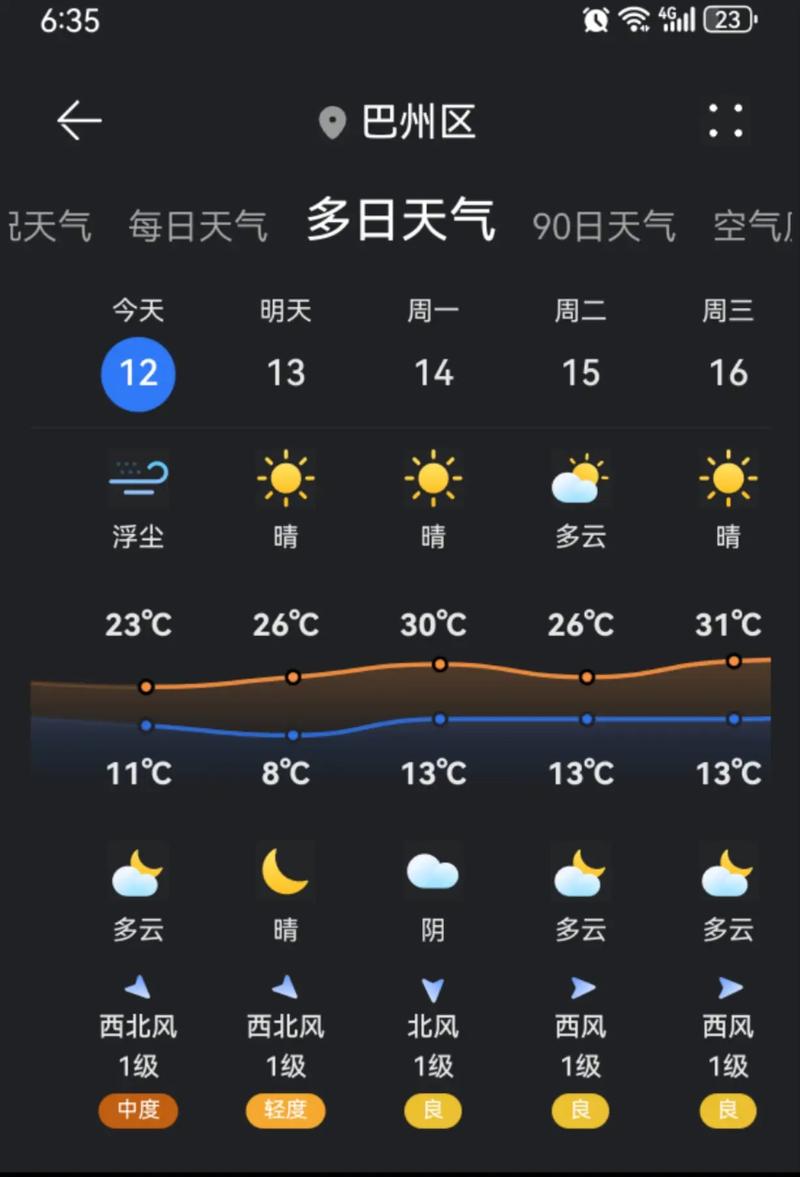Click the 30℃ point on the temperature curve

coord(438,662)
